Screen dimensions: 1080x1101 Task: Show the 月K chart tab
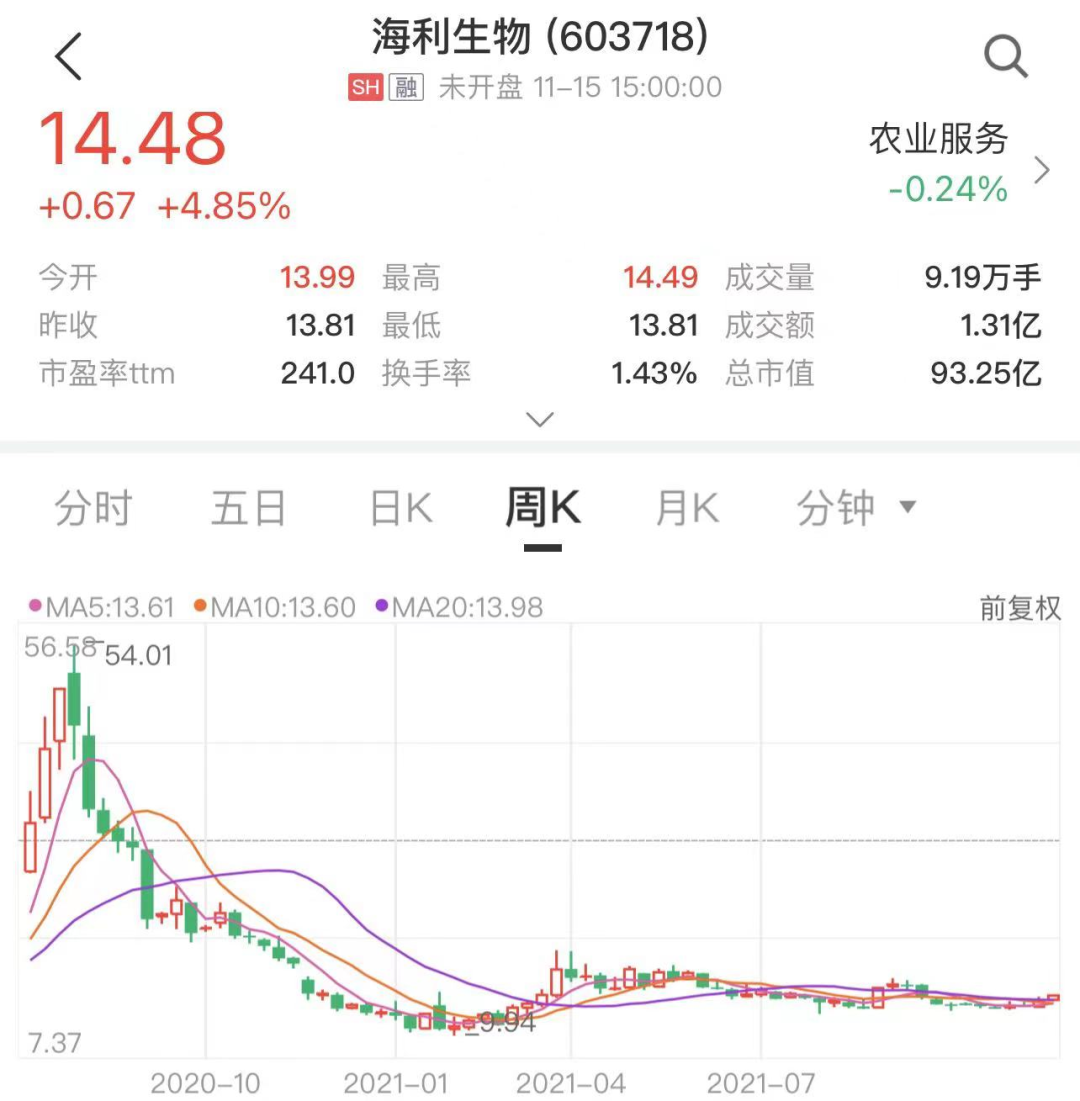pyautogui.click(x=686, y=509)
